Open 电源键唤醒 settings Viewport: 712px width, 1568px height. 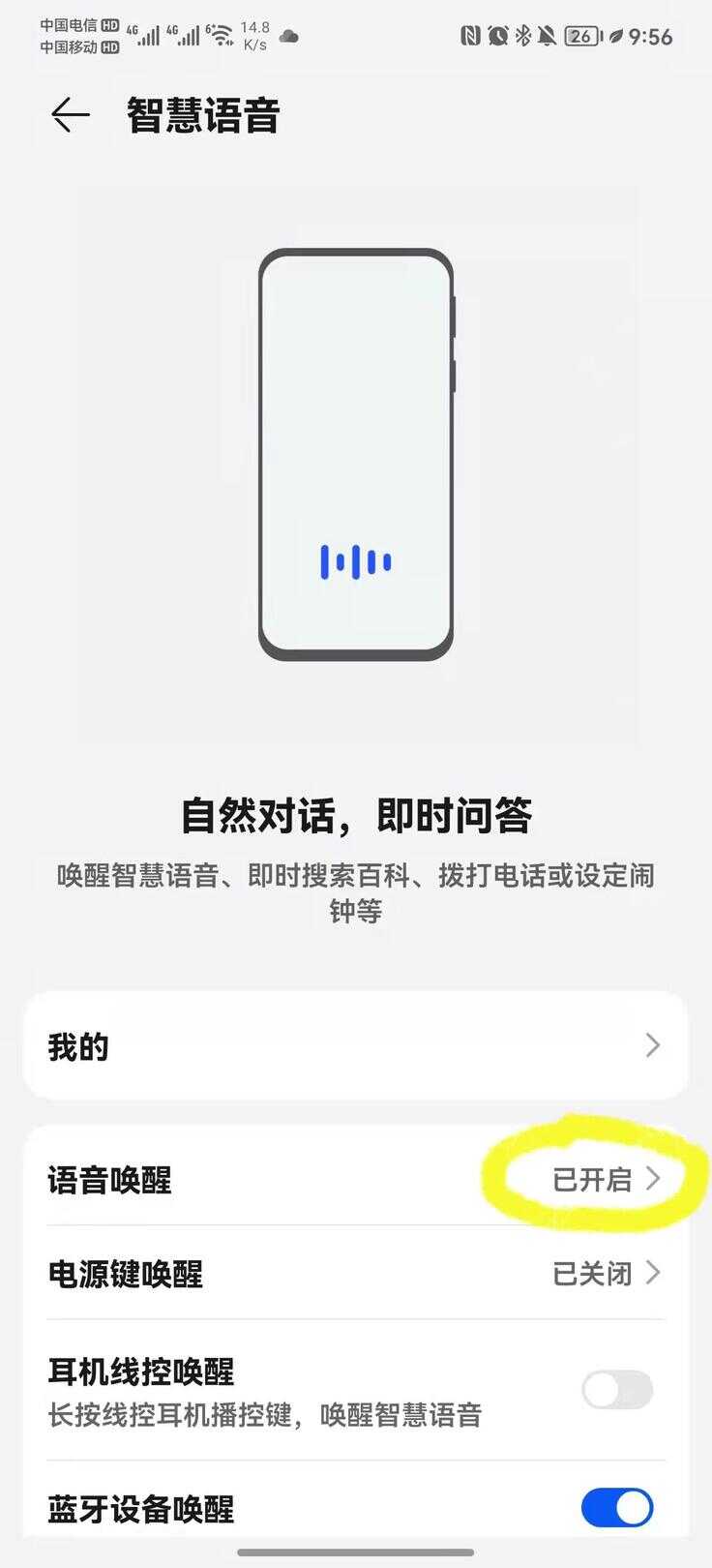pyautogui.click(x=355, y=1273)
